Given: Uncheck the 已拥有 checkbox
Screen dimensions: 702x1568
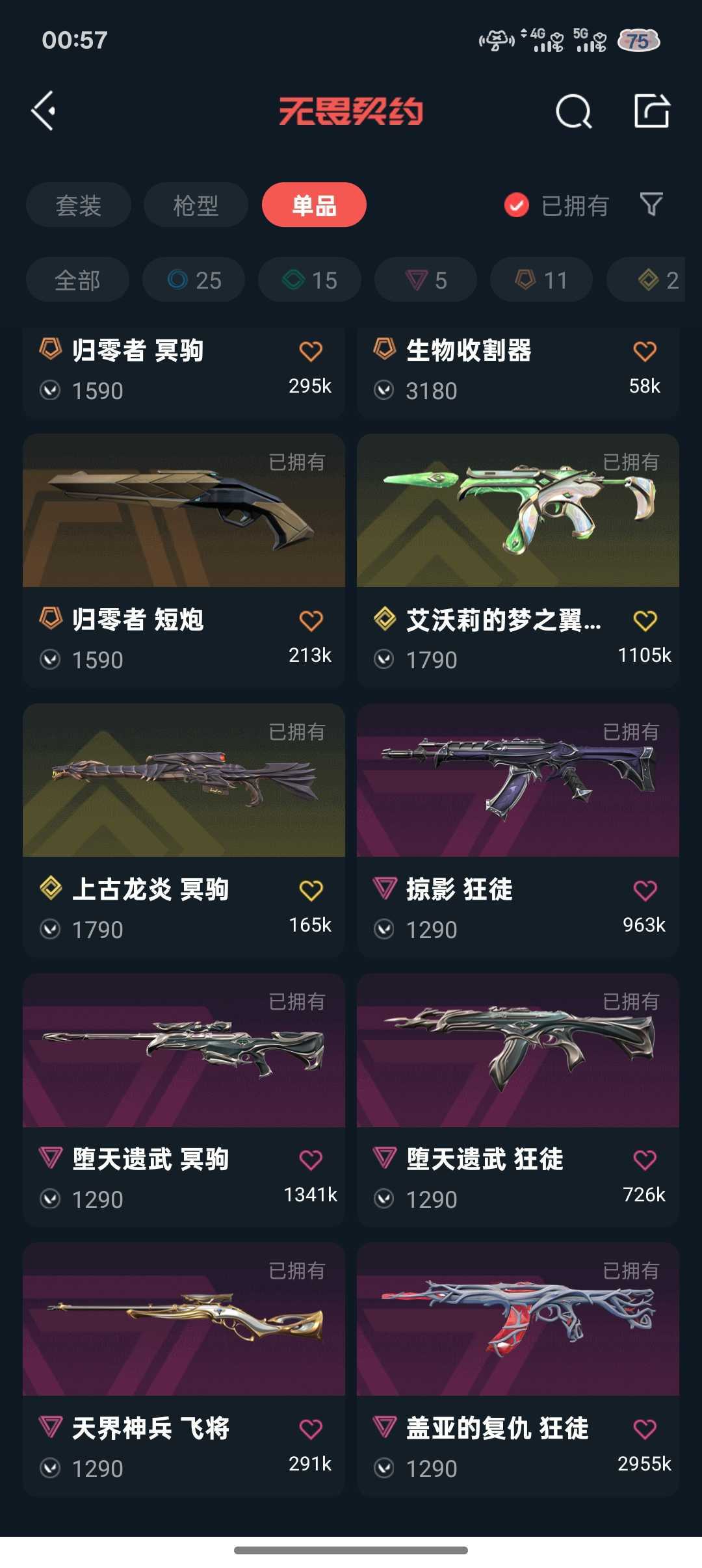Looking at the screenshot, I should click(517, 205).
